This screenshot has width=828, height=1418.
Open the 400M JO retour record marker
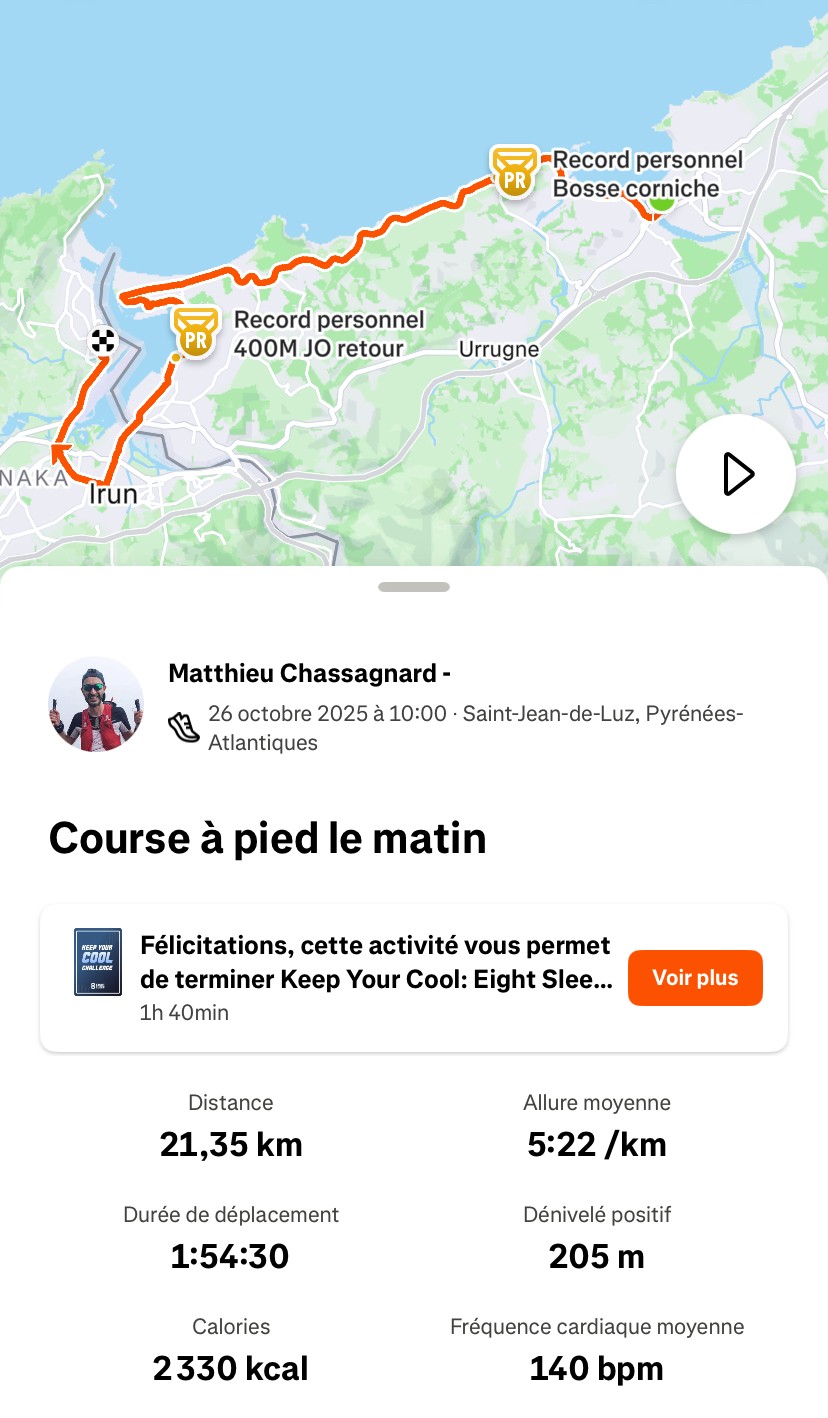coord(195,332)
